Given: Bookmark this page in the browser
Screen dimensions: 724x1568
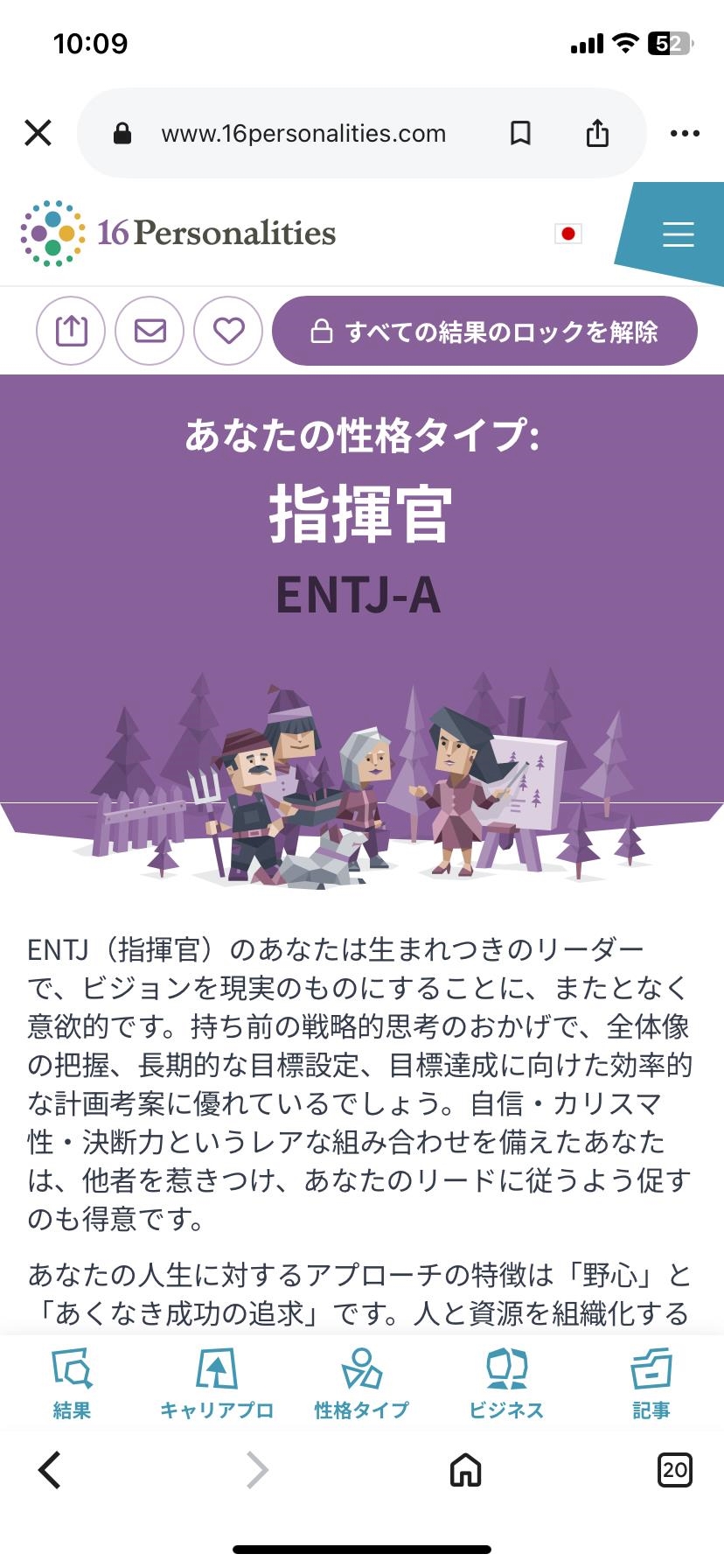Looking at the screenshot, I should 520,133.
